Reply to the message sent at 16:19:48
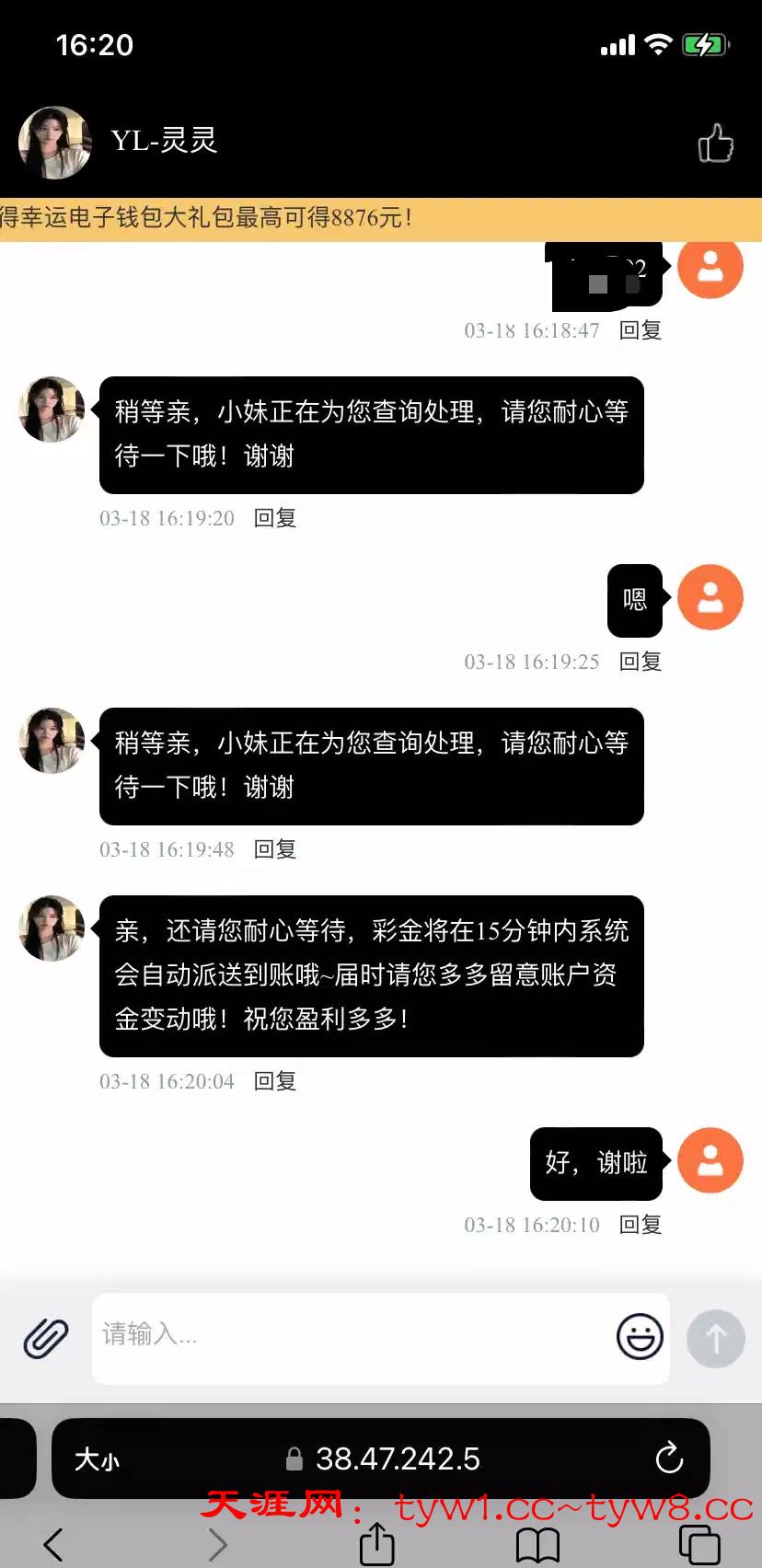This screenshot has width=762, height=1568. pos(275,849)
